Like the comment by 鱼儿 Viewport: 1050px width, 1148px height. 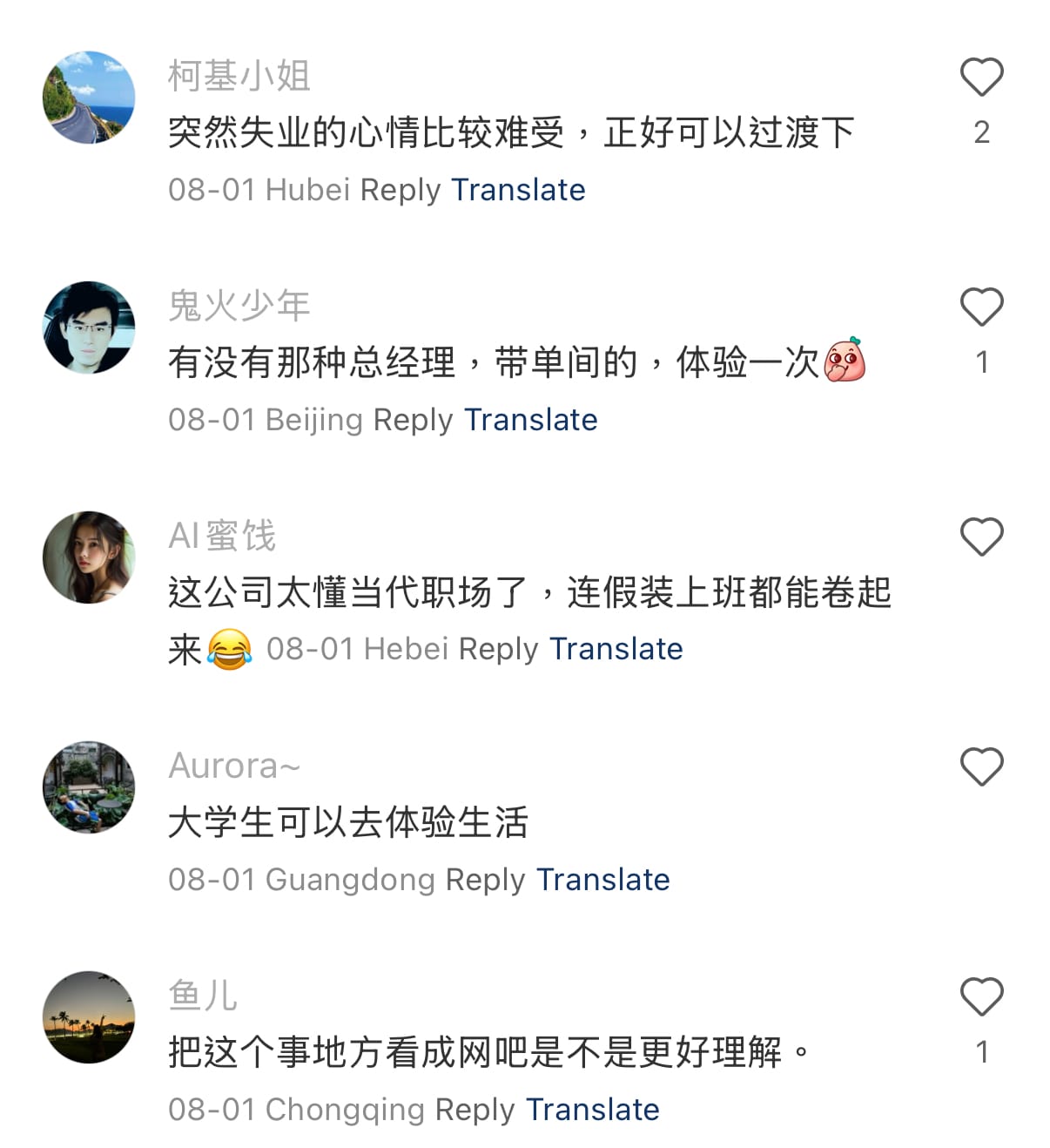tap(981, 996)
